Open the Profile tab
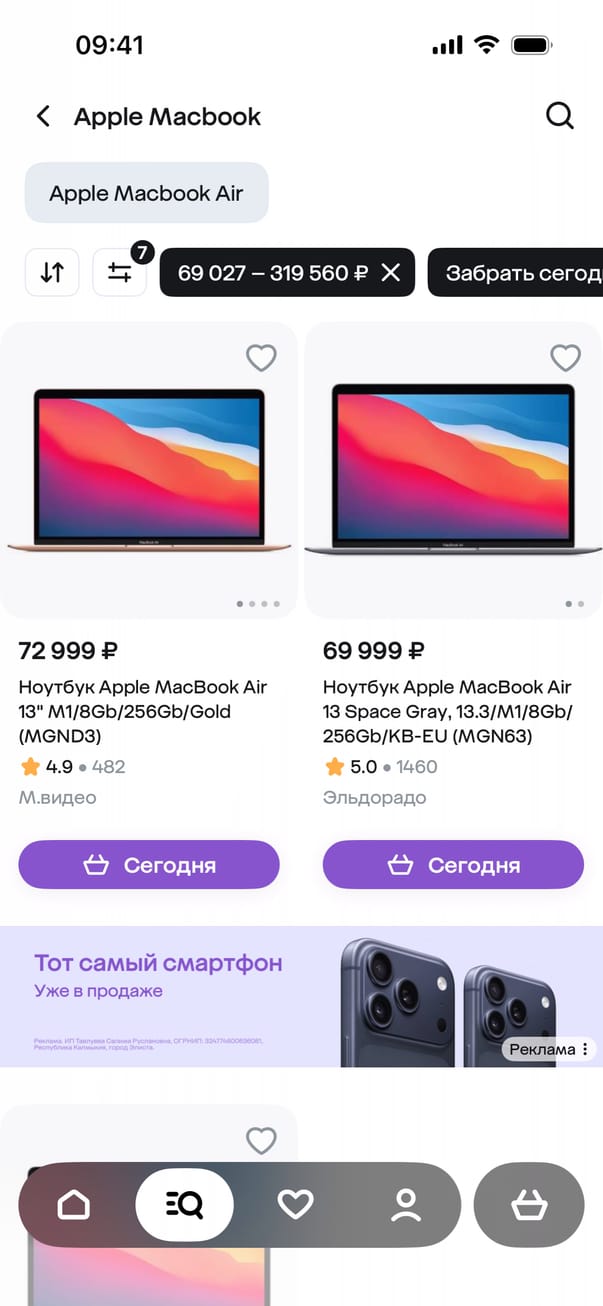603x1306 pixels. 405,1205
